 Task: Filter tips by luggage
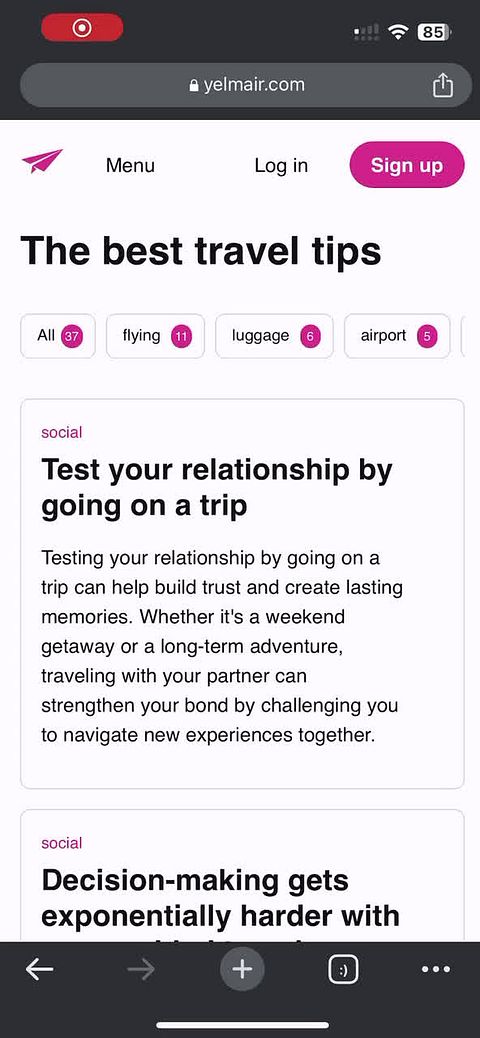tap(274, 336)
